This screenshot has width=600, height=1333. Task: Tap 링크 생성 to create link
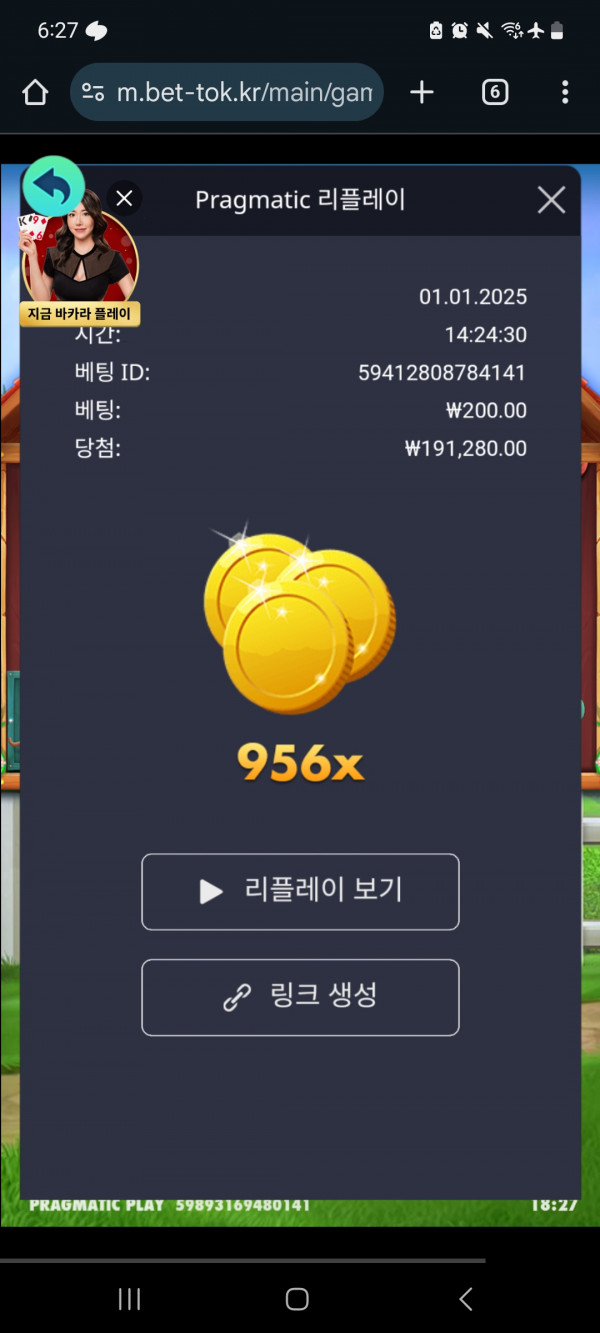click(300, 997)
